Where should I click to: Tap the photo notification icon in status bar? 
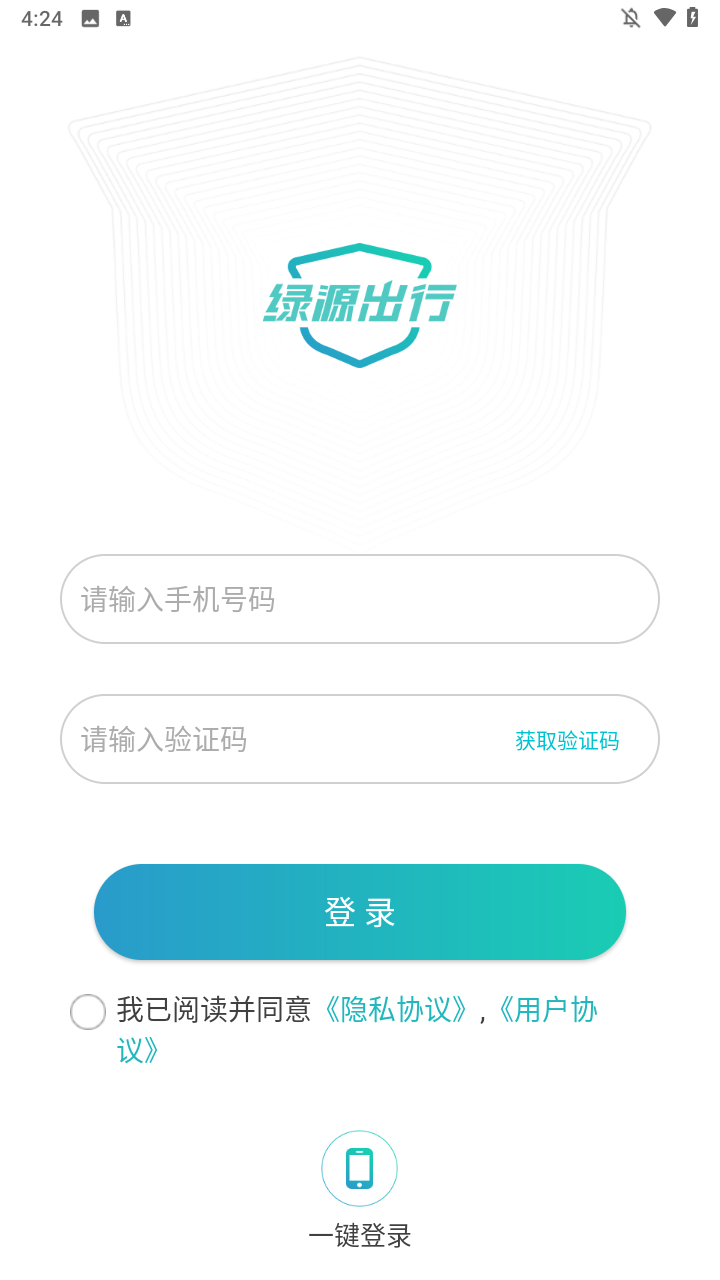point(89,17)
